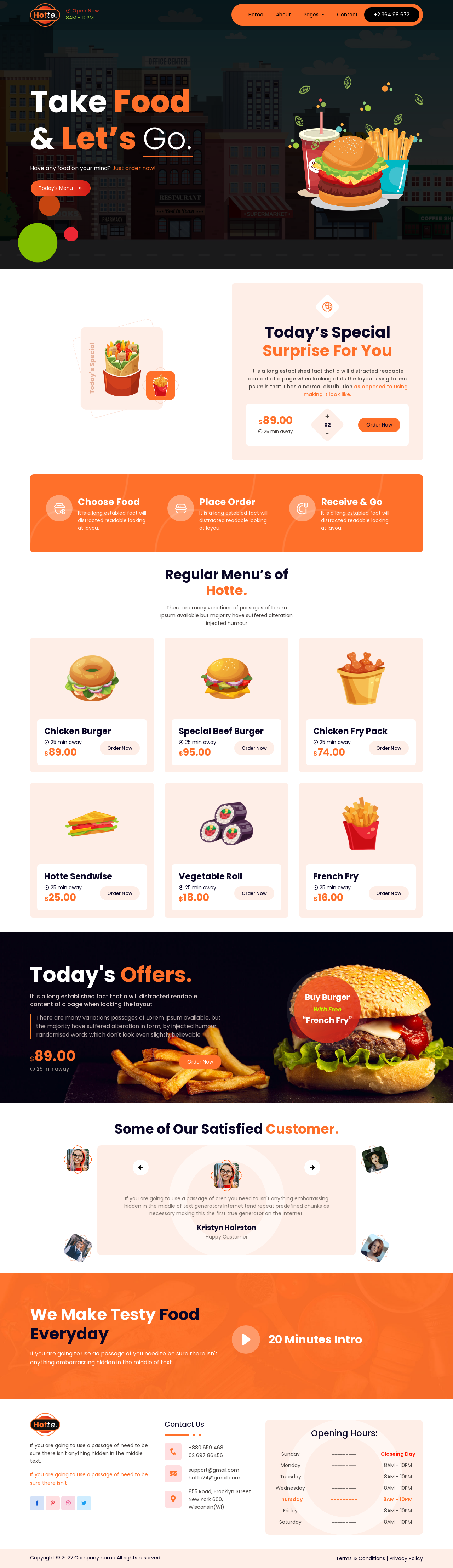Show next customer testimonial
Image resolution: width=453 pixels, height=1568 pixels.
(x=312, y=1167)
